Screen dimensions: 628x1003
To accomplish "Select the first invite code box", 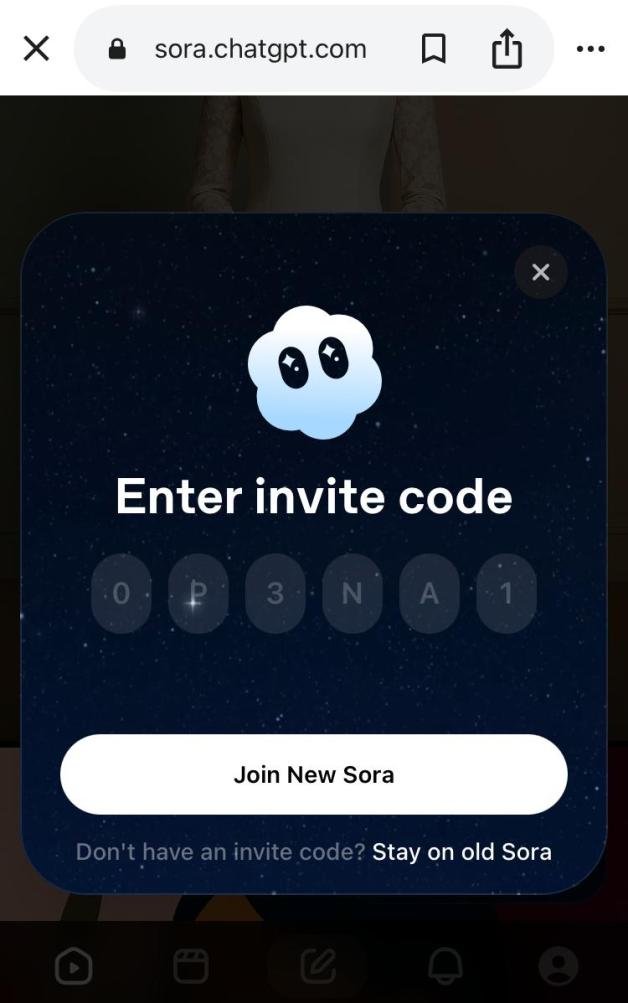I will 121,594.
